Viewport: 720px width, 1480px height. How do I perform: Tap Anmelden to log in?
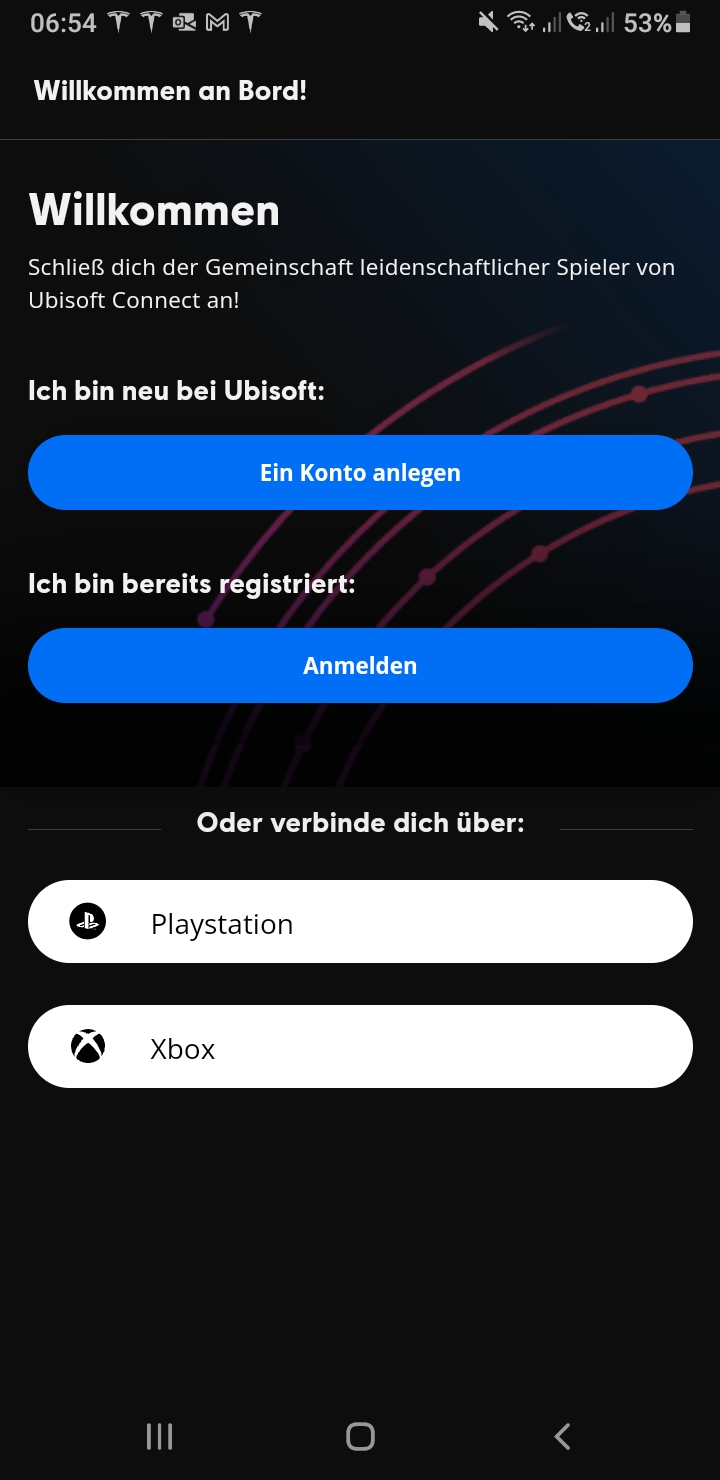(360, 665)
